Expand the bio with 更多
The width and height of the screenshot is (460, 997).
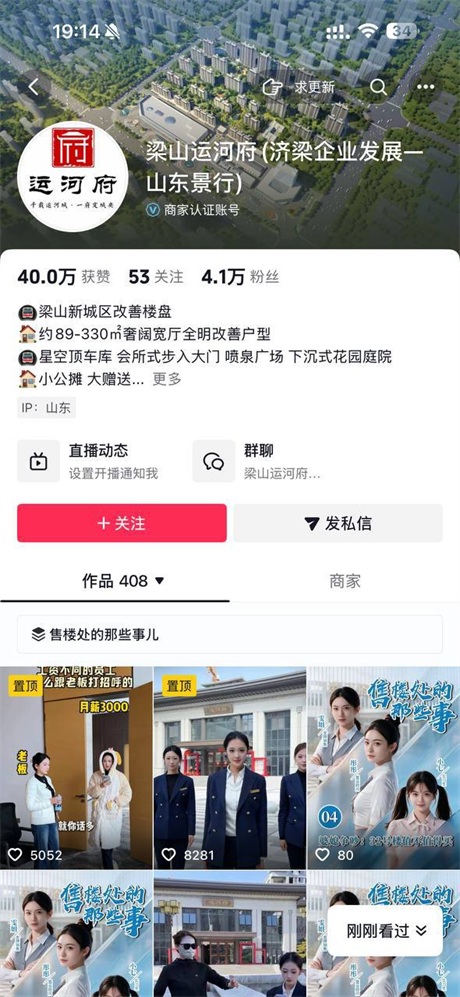coord(167,379)
